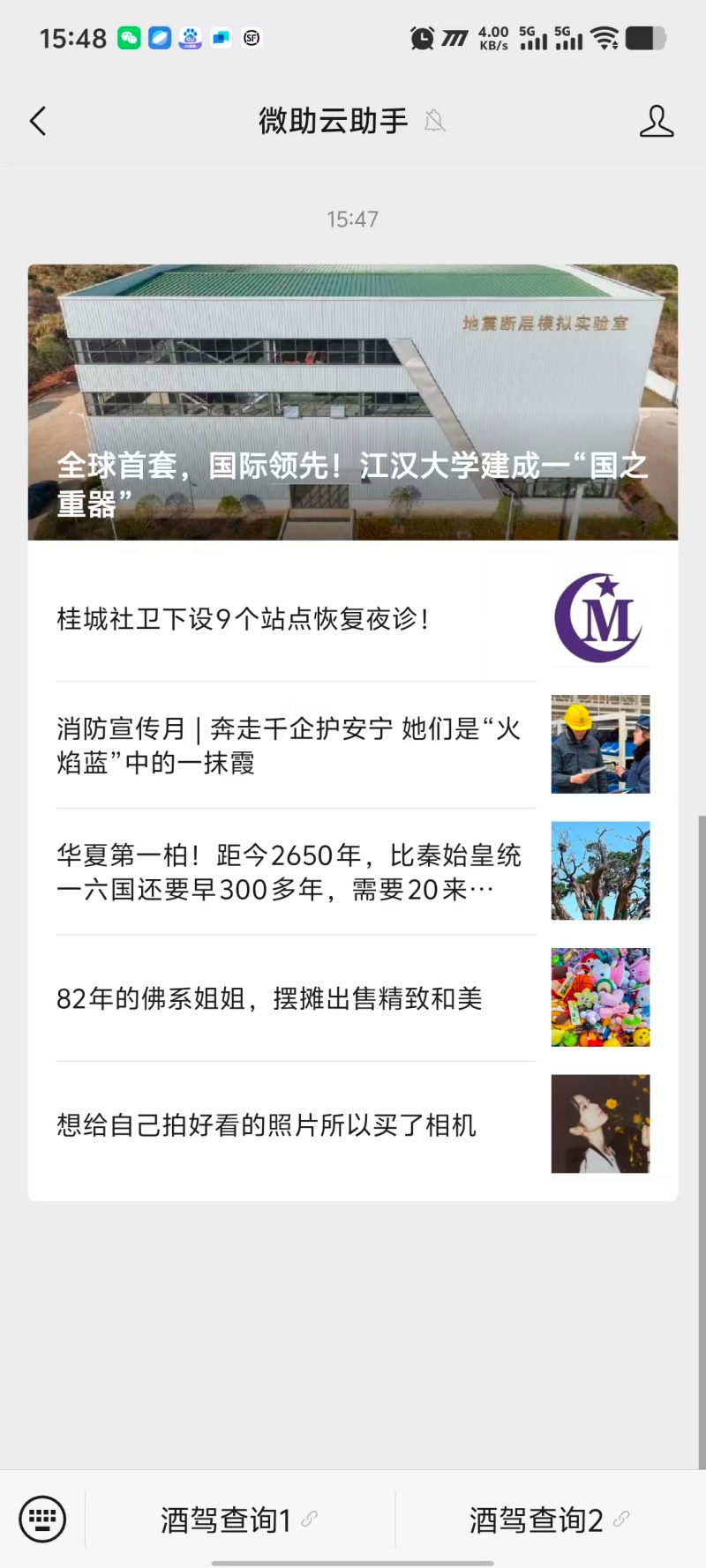Open the 酒驾查询2 menu item
706x1568 pixels.
point(537,1519)
